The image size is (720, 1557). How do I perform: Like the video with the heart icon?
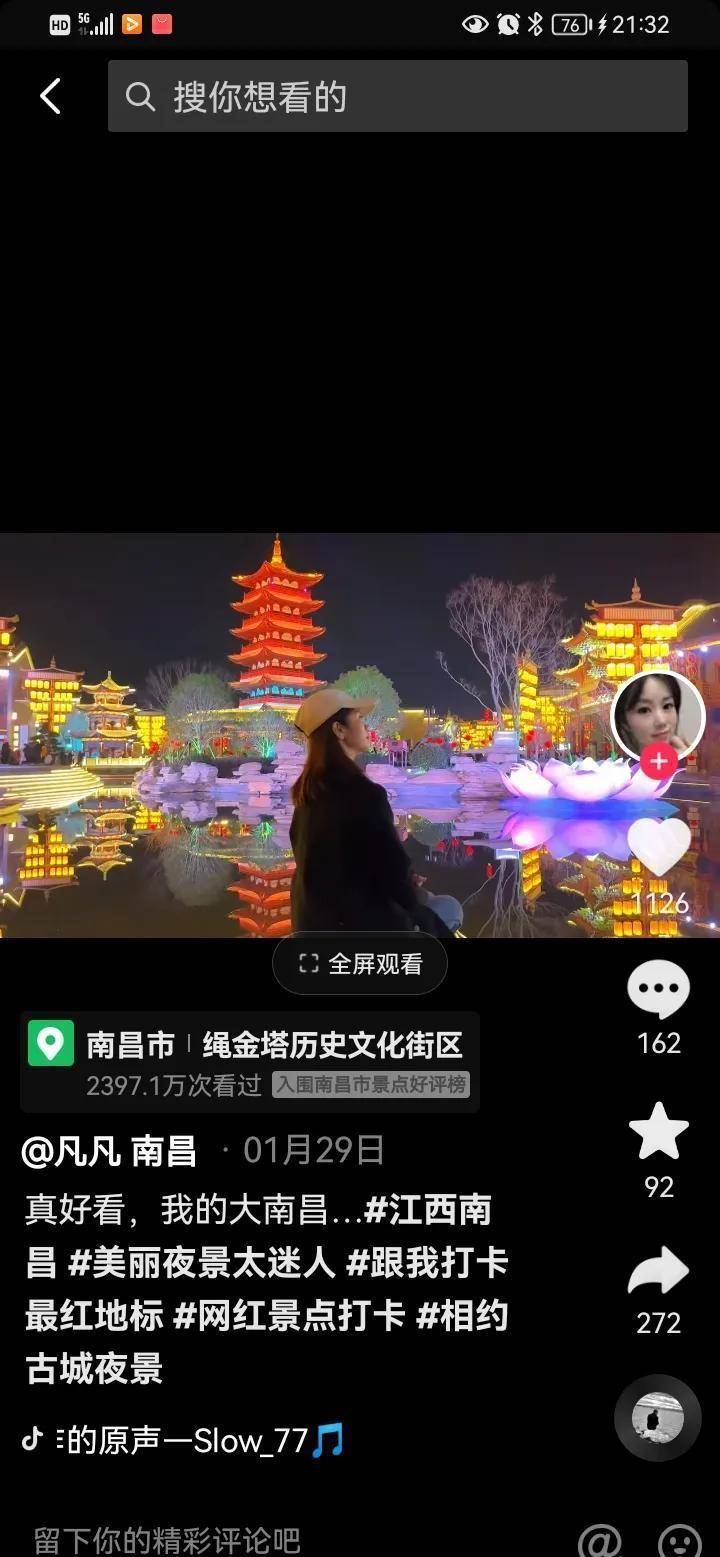point(659,847)
